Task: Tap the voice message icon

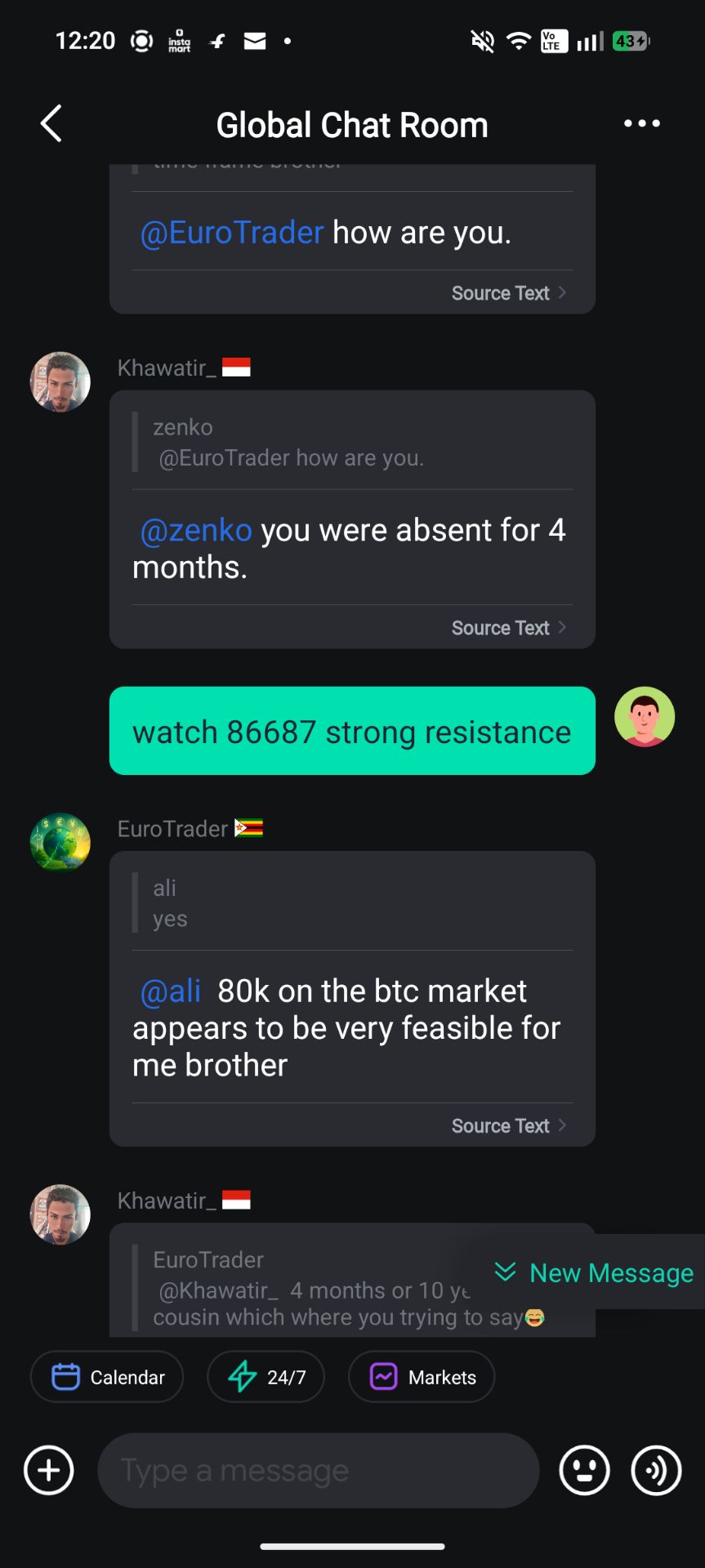Action: click(x=656, y=1470)
